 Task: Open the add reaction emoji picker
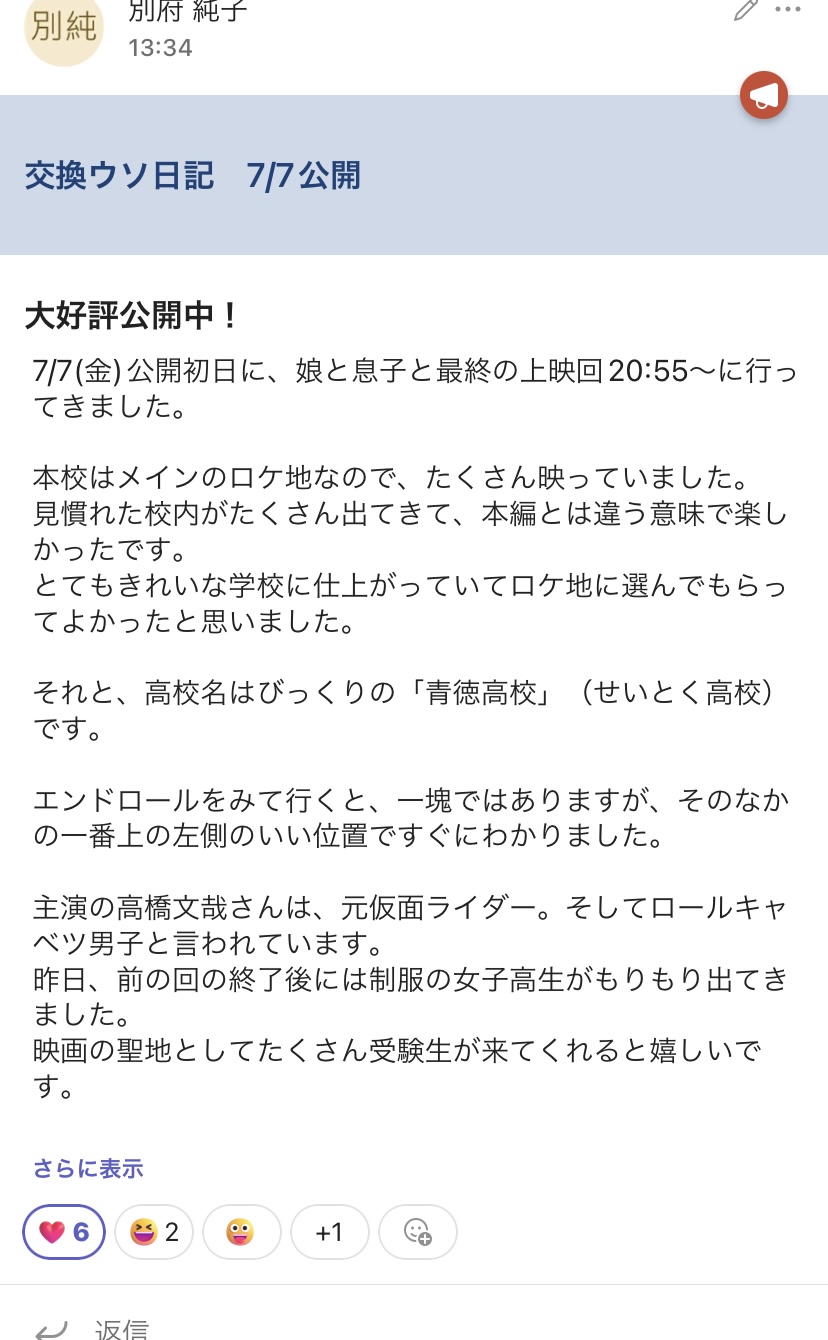[418, 1232]
